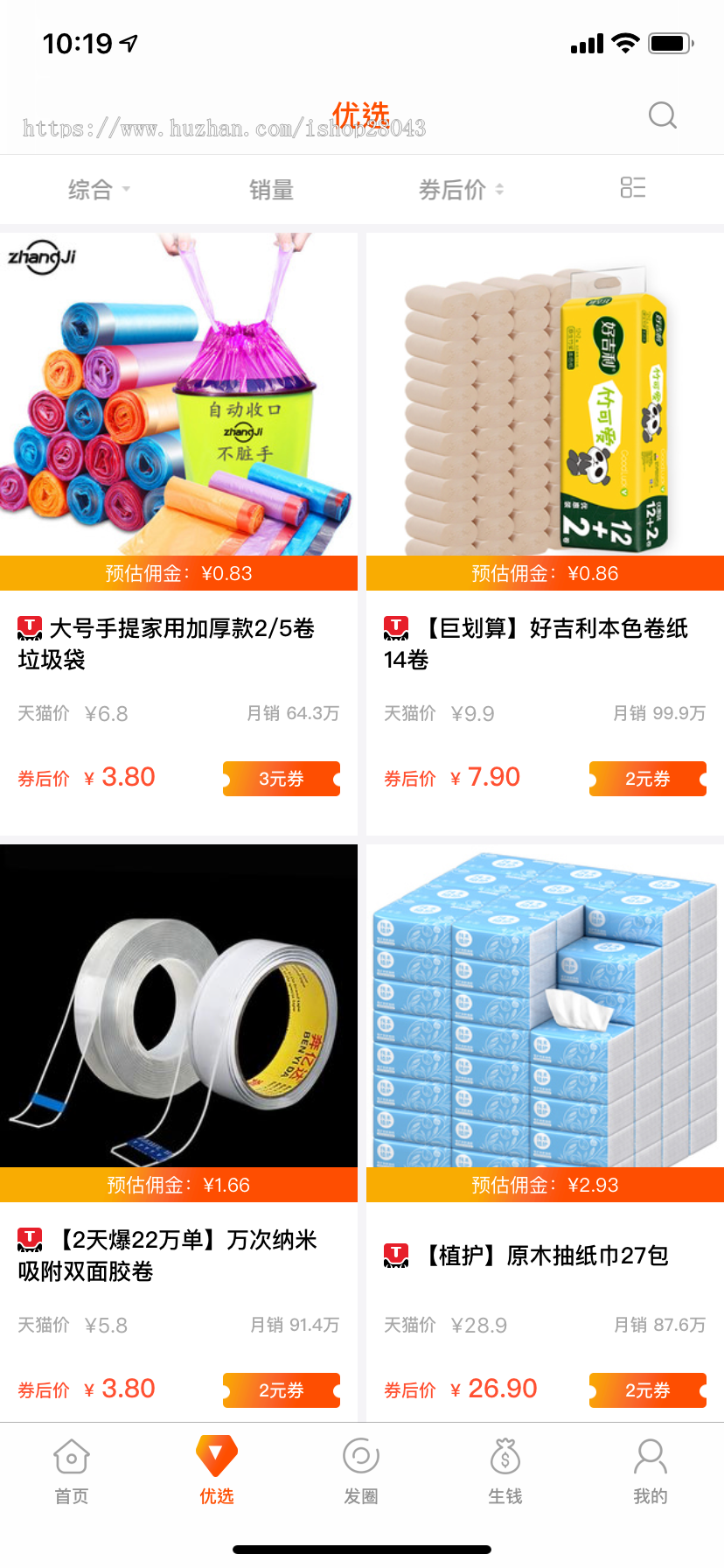The height and width of the screenshot is (1568, 724).
Task: Open the 发圈 circle icon
Action: pyautogui.click(x=361, y=1455)
